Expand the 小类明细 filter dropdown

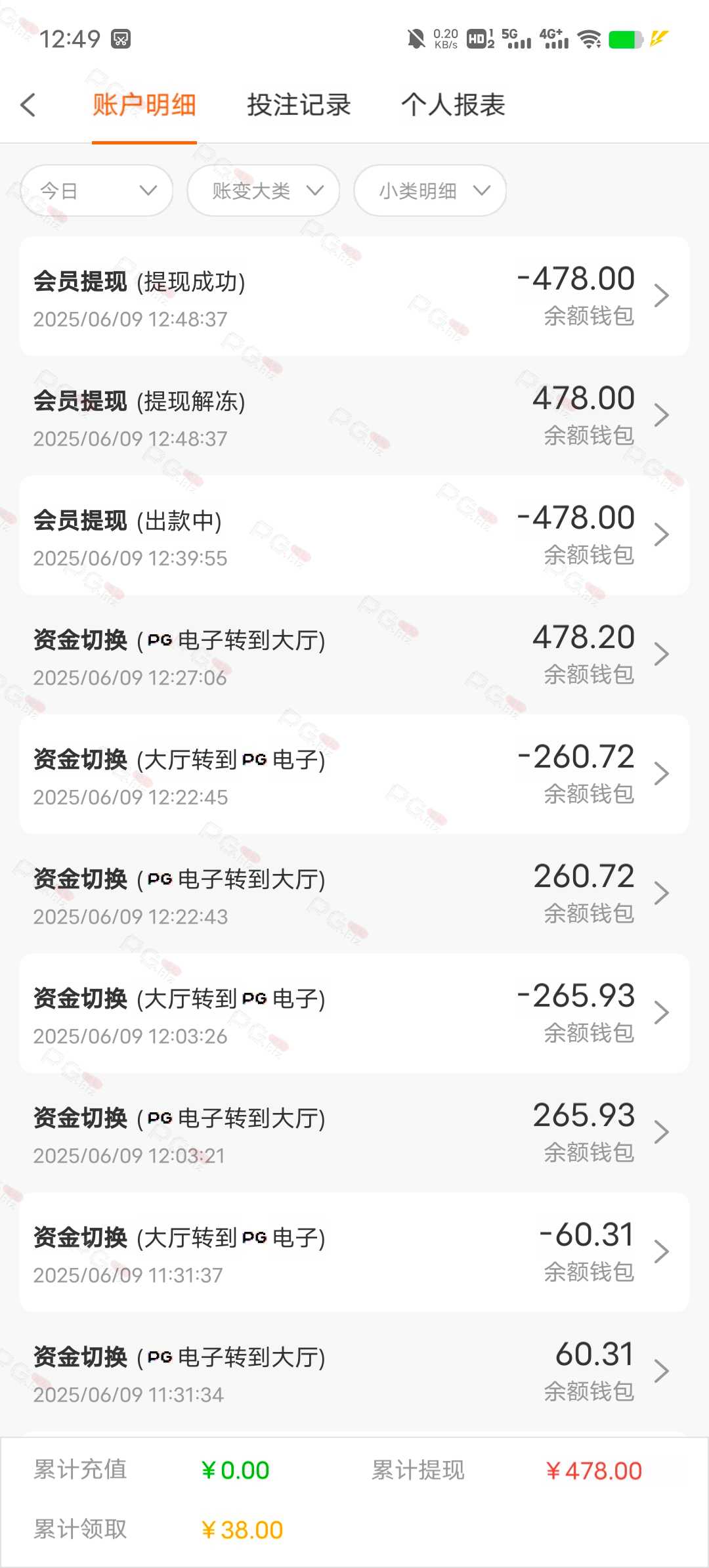click(x=430, y=190)
